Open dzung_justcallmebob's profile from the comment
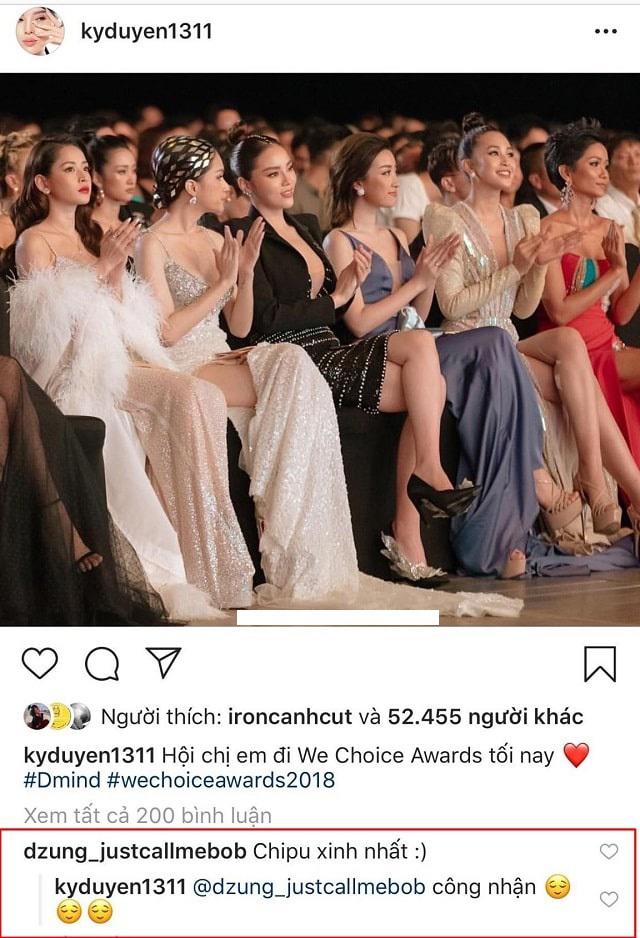Image resolution: width=640 pixels, height=938 pixels. pyautogui.click(x=133, y=852)
